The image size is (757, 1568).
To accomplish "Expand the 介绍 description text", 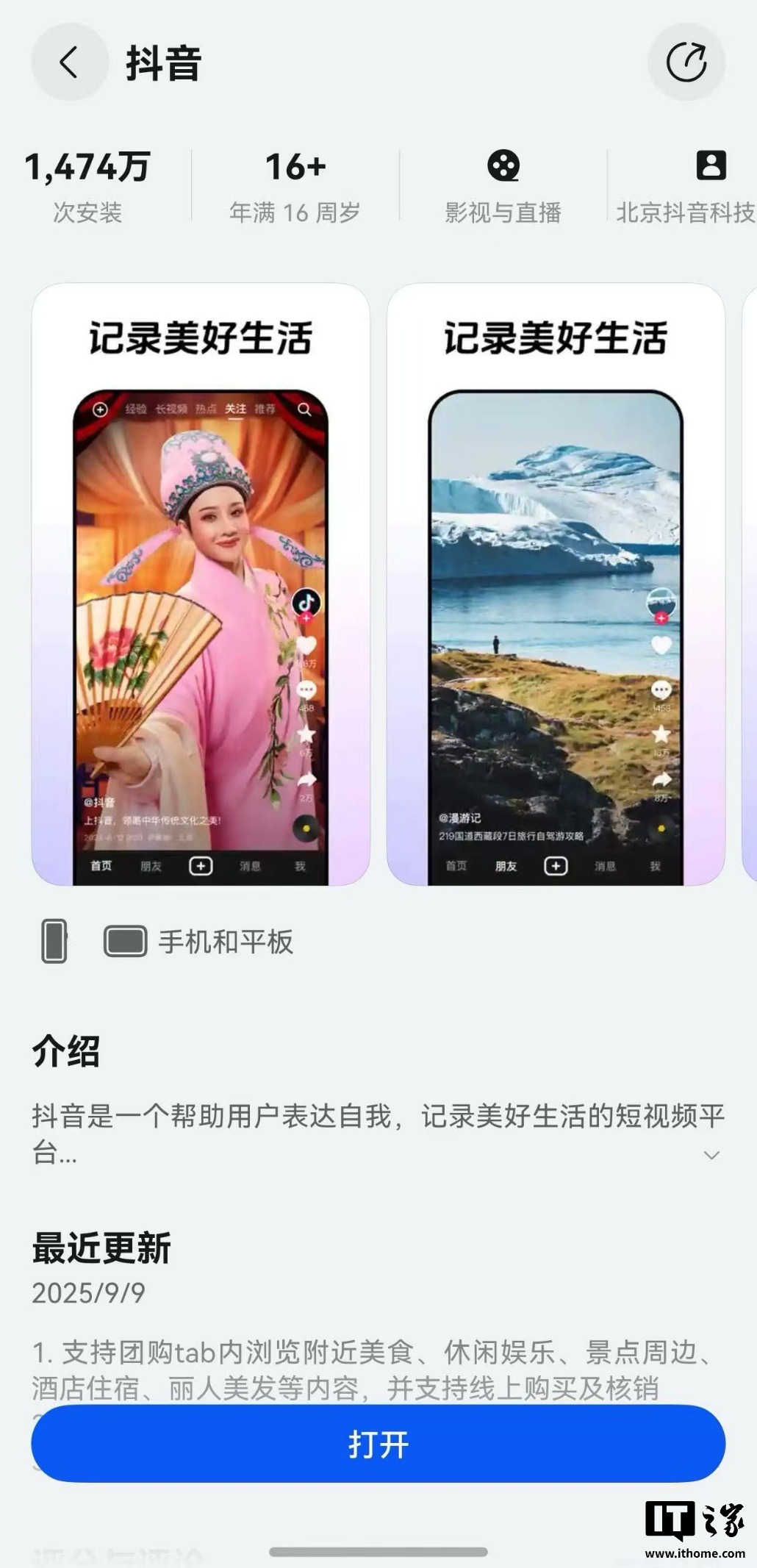I will [x=711, y=1155].
